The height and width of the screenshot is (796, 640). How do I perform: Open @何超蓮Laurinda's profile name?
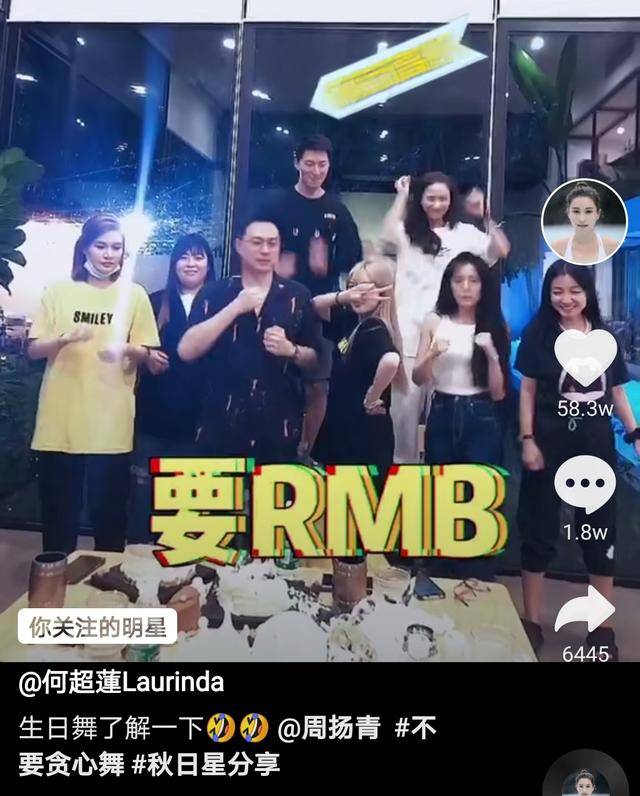pyautogui.click(x=121, y=683)
